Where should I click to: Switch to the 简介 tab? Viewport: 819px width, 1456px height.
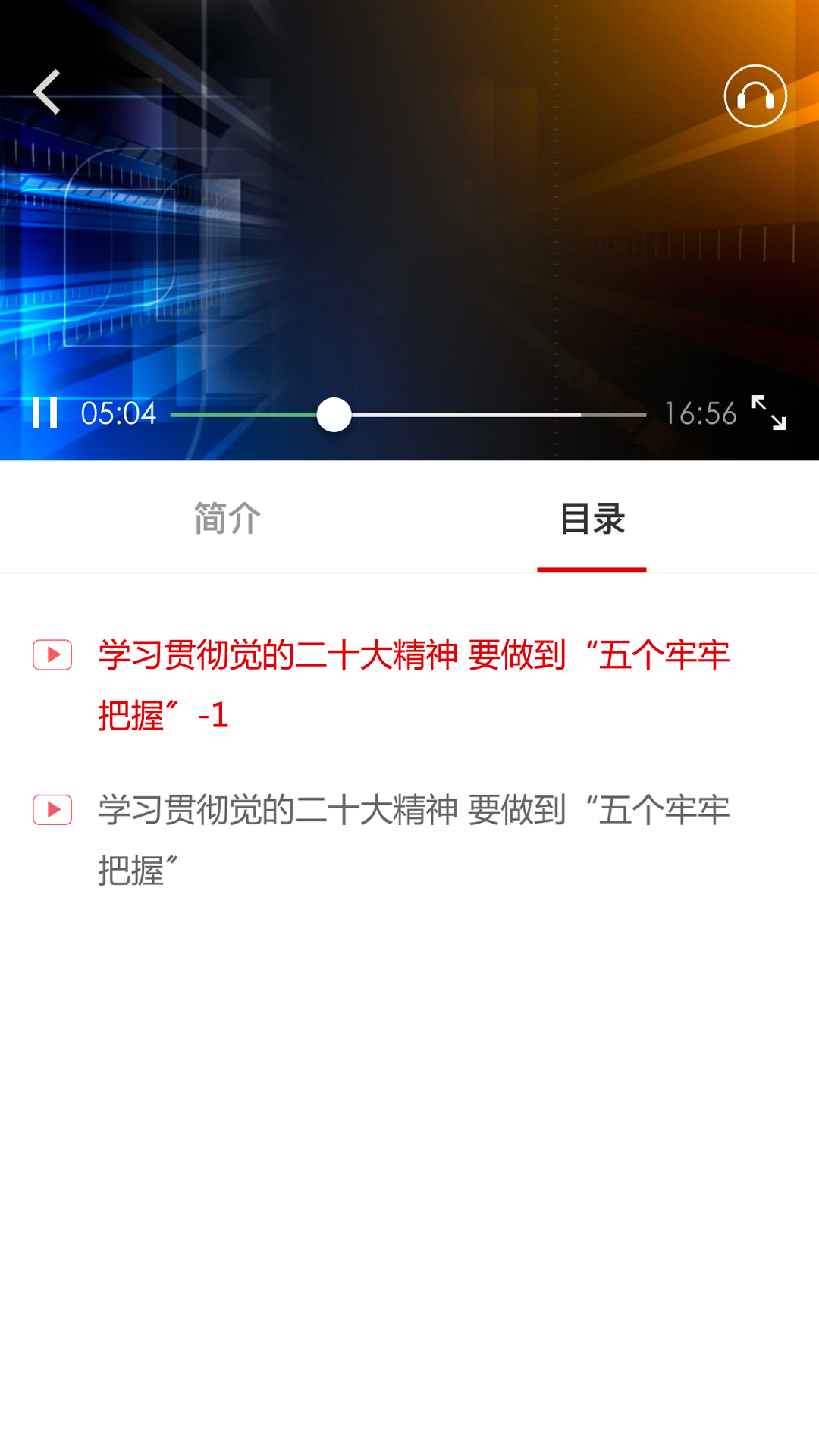click(x=226, y=519)
